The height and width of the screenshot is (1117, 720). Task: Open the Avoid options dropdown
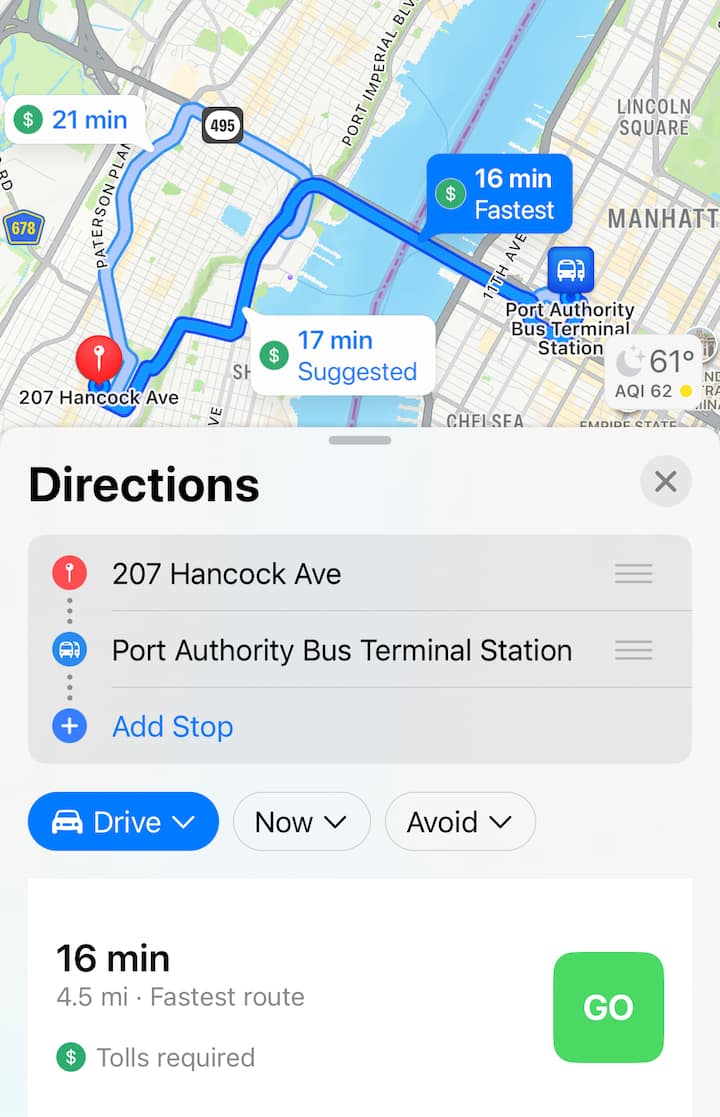point(460,822)
